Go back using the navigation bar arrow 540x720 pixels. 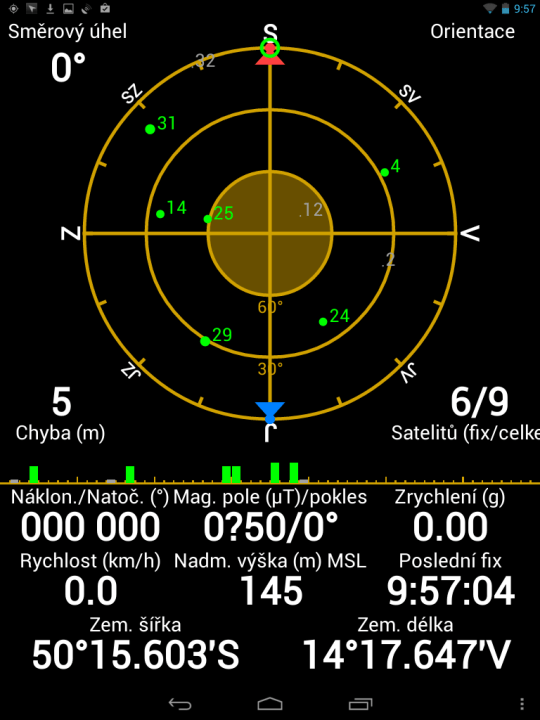[180, 703]
